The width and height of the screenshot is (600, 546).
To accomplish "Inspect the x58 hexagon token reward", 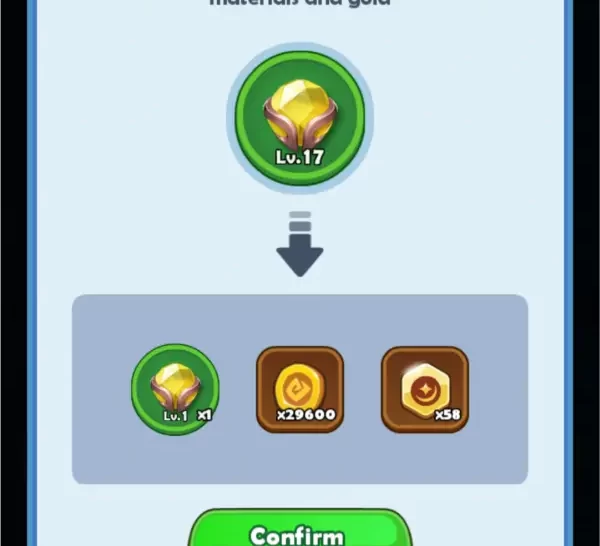I will pos(424,389).
